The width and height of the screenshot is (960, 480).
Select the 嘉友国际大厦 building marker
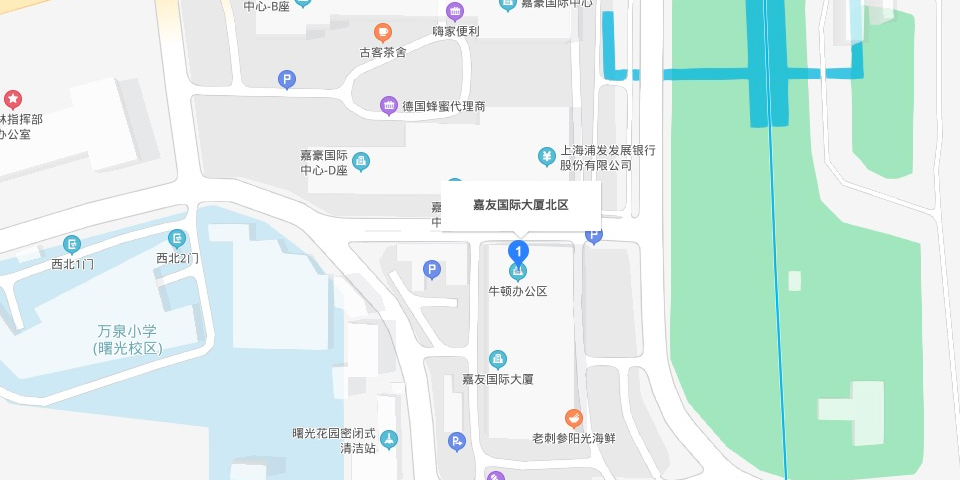pos(497,360)
